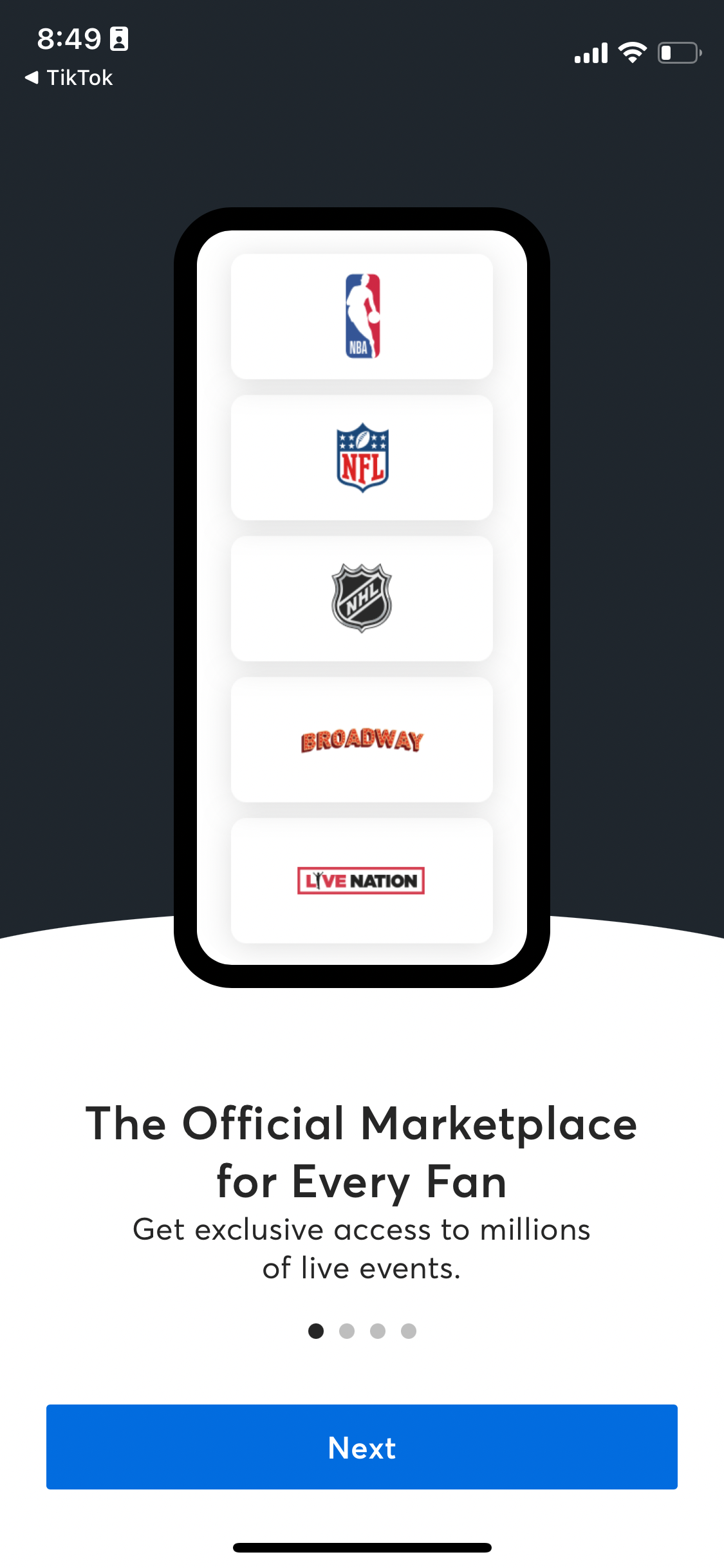This screenshot has width=724, height=1568.
Task: Open the NBA card on phone mockup
Action: [362, 315]
